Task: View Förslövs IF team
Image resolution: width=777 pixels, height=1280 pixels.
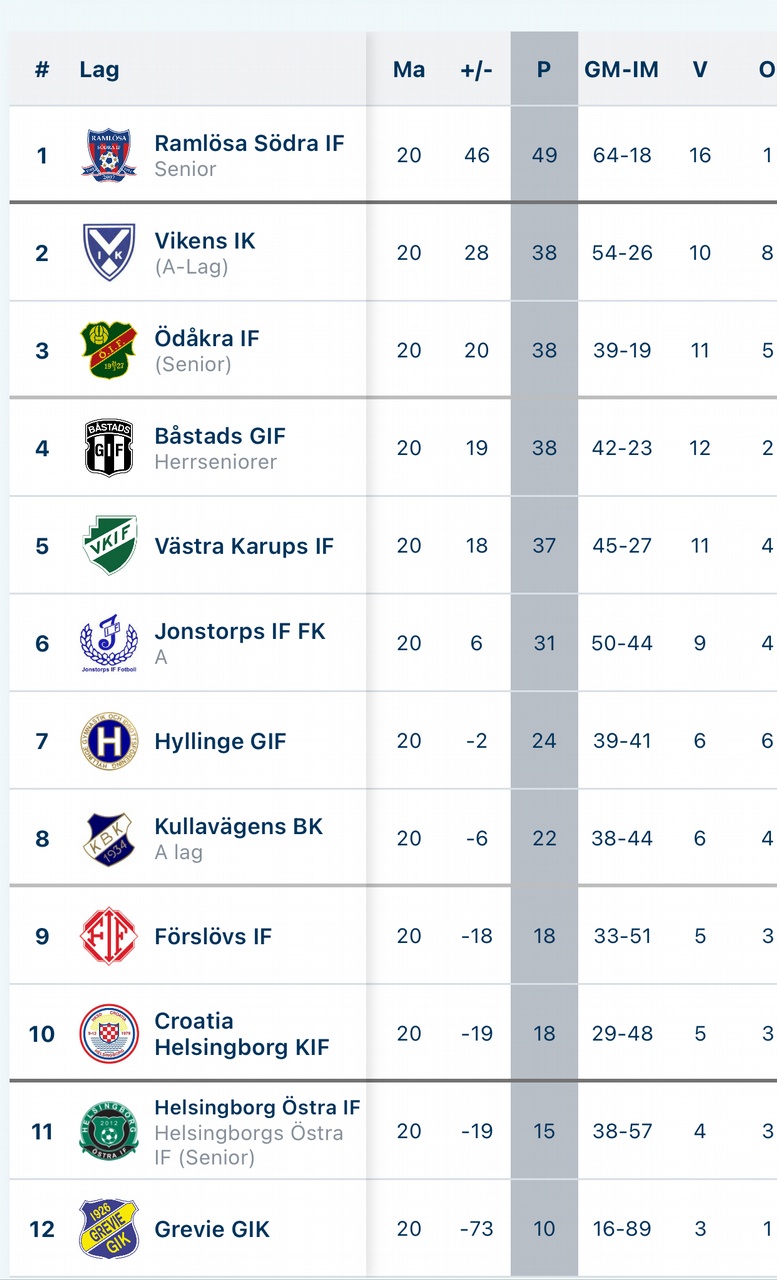Action: click(x=213, y=936)
